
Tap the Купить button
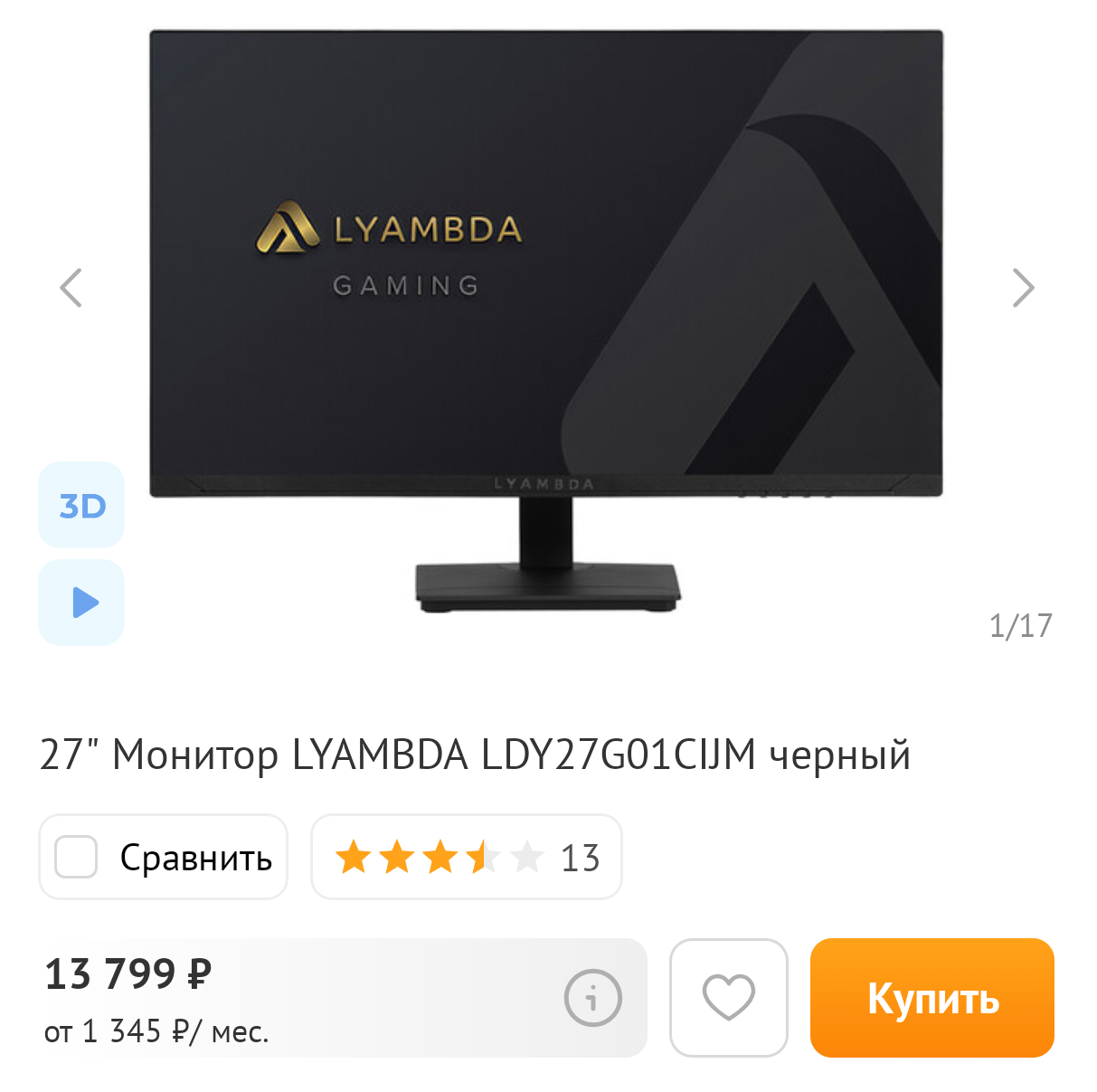coord(932,998)
